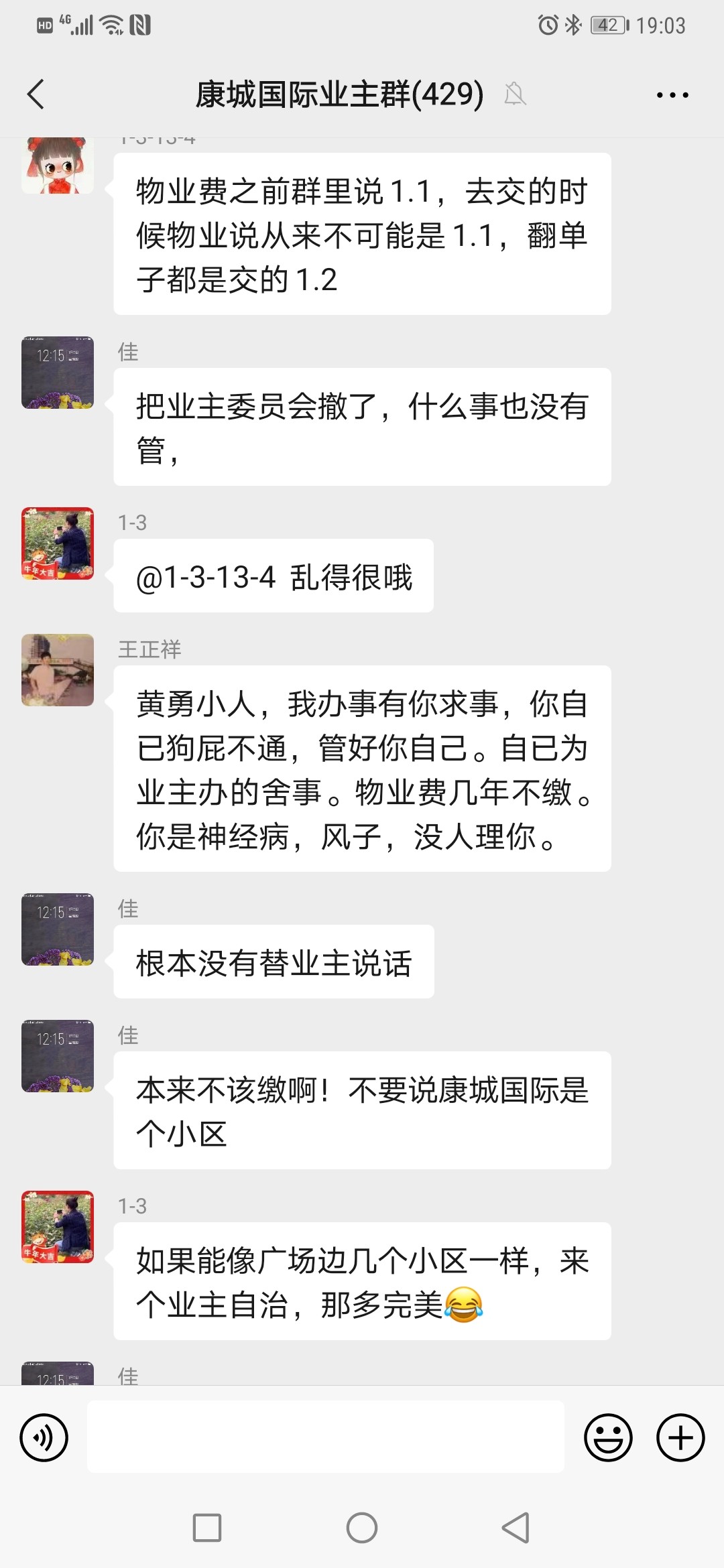The image size is (724, 1568).
Task: Switch to voice message input
Action: point(44,1437)
